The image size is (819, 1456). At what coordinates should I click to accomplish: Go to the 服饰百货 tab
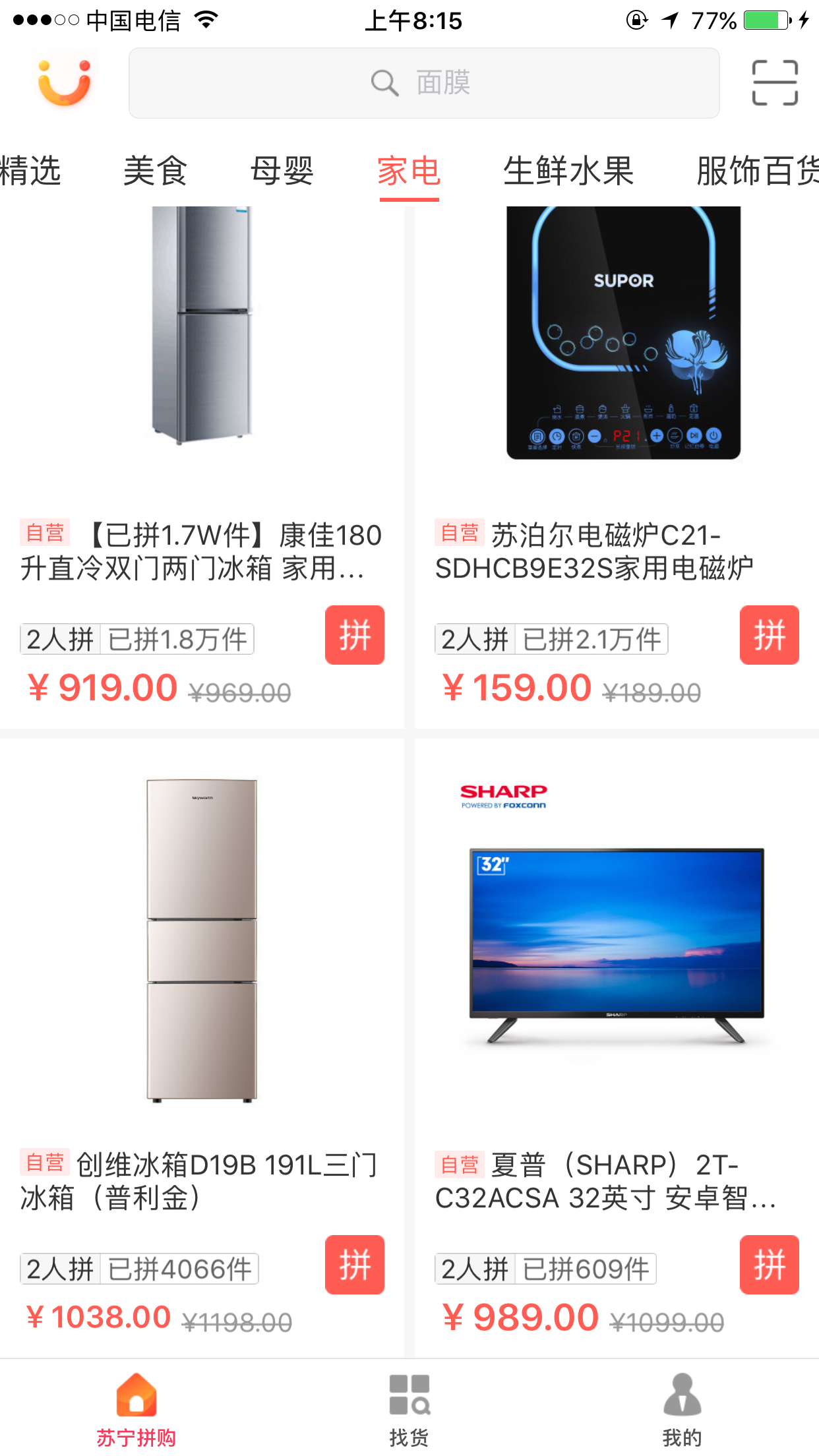(x=757, y=171)
